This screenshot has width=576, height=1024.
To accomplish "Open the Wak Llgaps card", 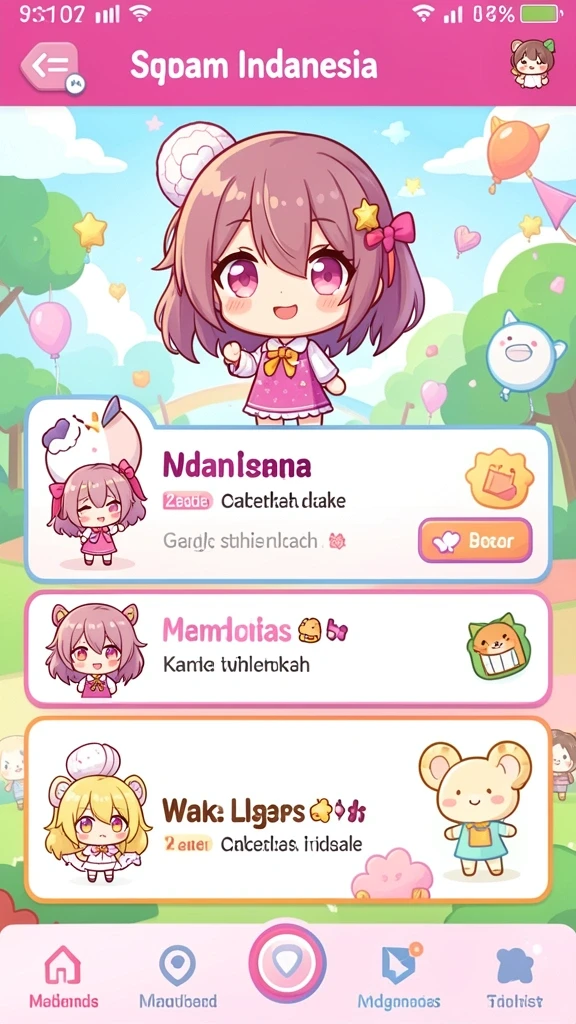I will (x=288, y=810).
